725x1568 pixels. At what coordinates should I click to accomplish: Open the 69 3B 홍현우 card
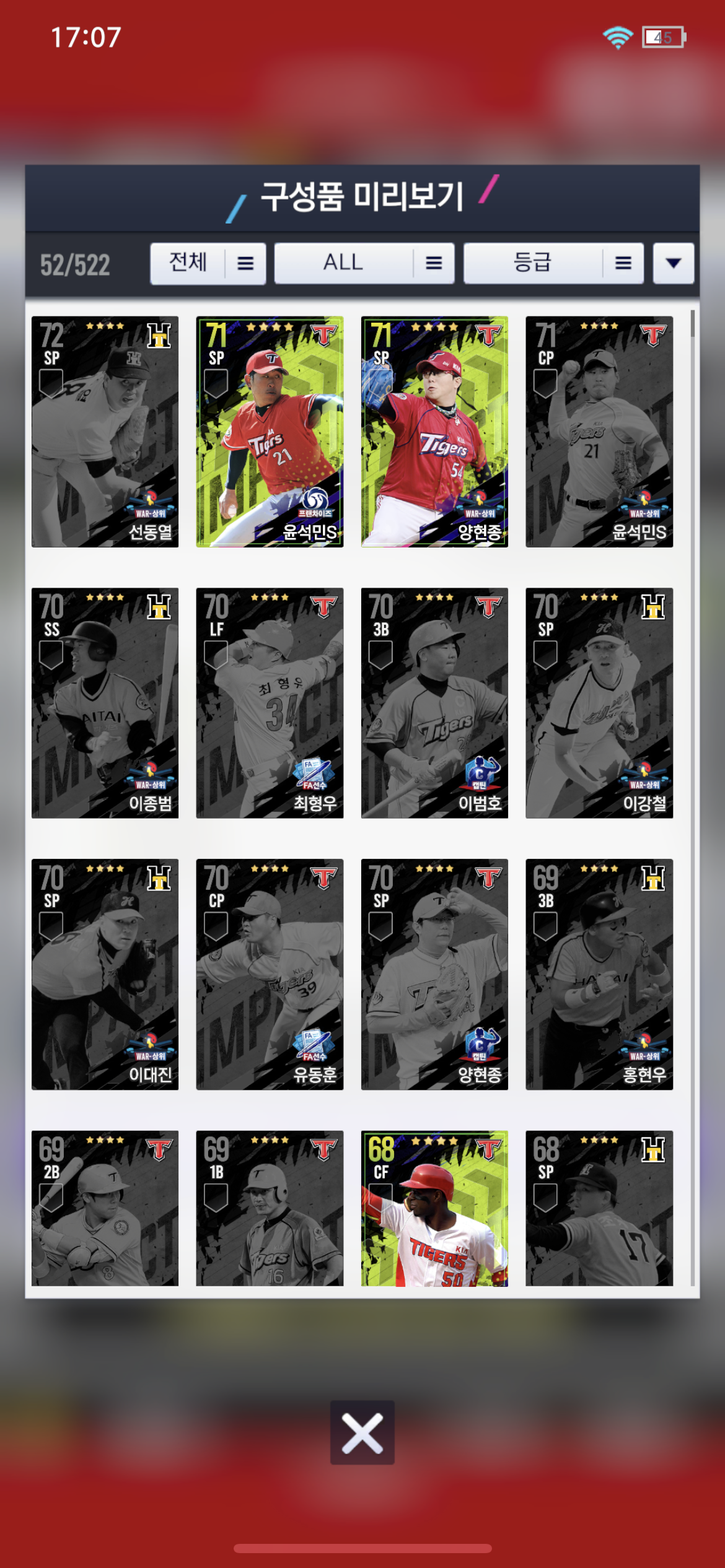(x=599, y=974)
